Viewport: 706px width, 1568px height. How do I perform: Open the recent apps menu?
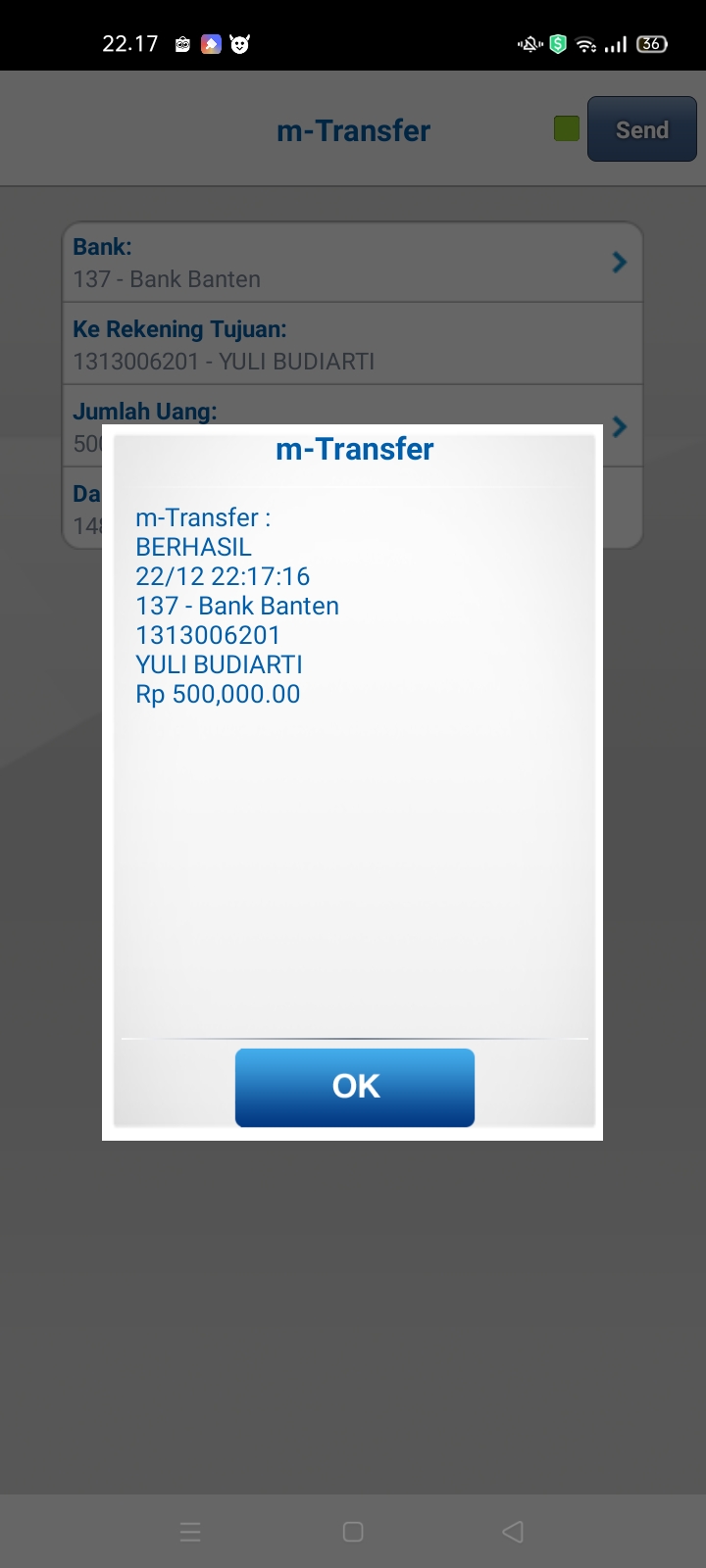[191, 1532]
